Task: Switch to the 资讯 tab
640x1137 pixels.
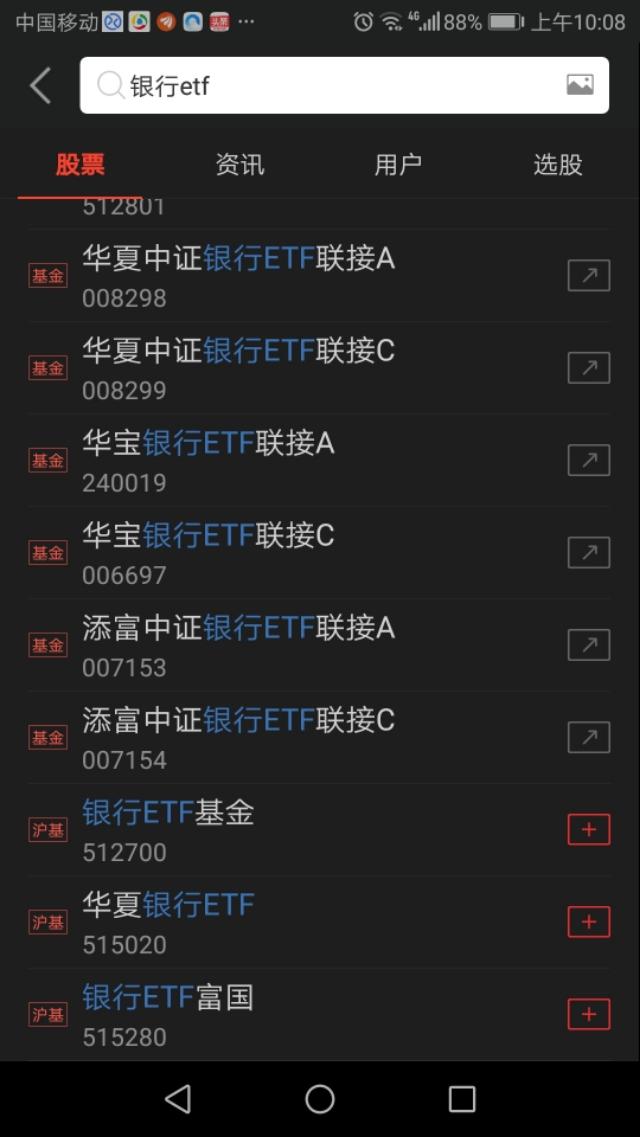Action: tap(240, 165)
